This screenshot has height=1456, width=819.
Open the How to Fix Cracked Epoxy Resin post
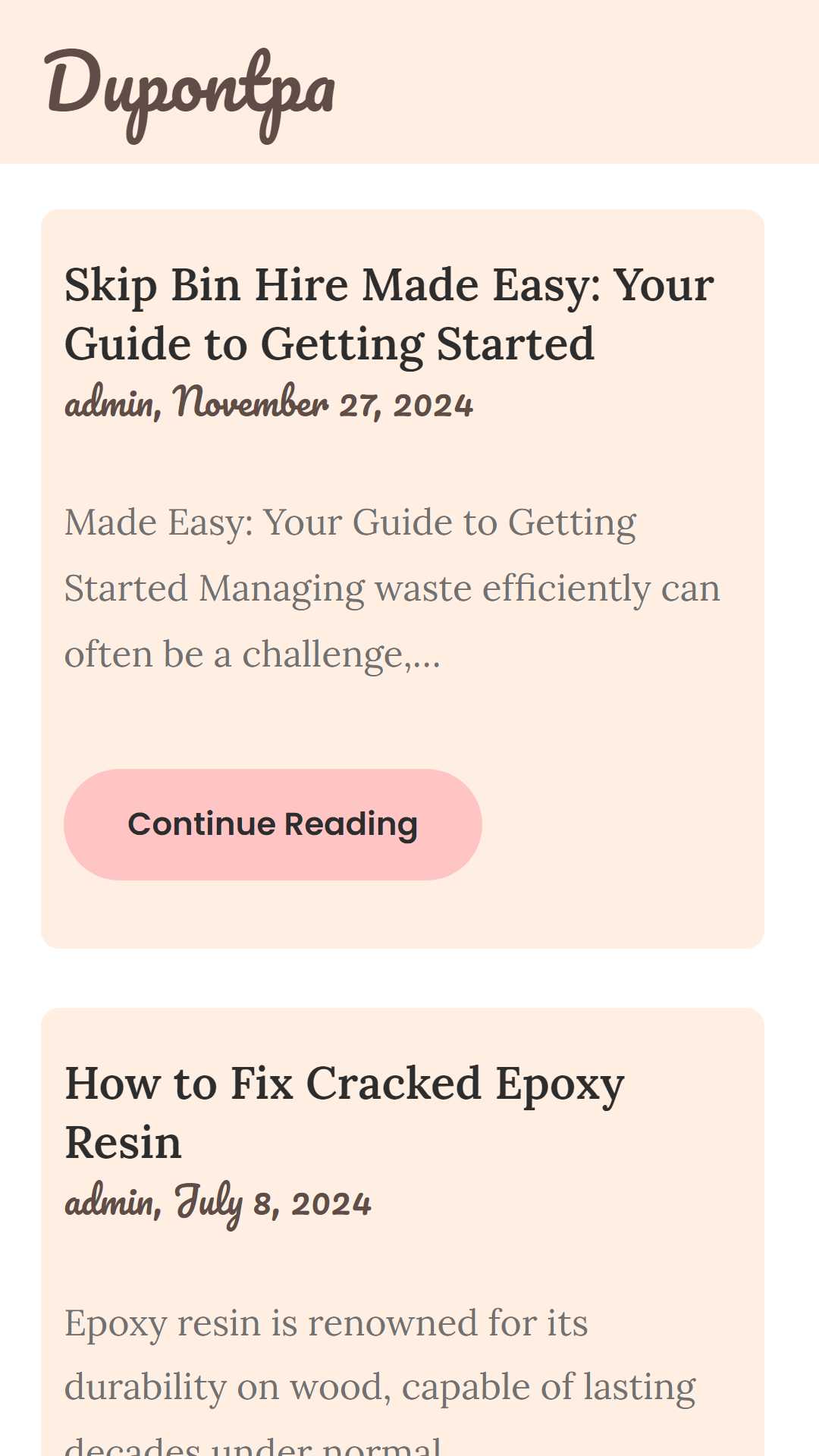[x=344, y=1112]
